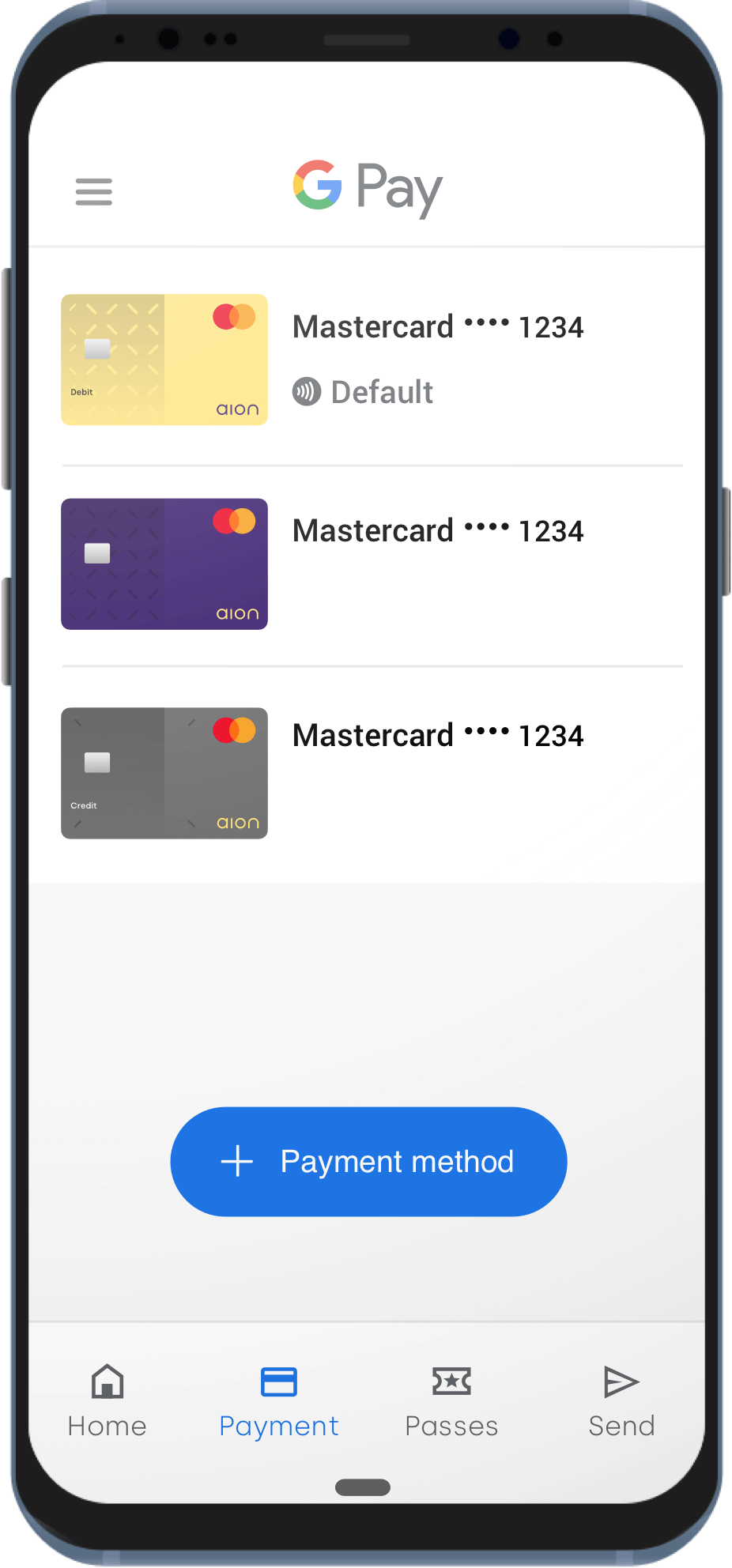This screenshot has height=1568, width=732.
Task: Select the Payment tab
Action: tap(279, 1400)
